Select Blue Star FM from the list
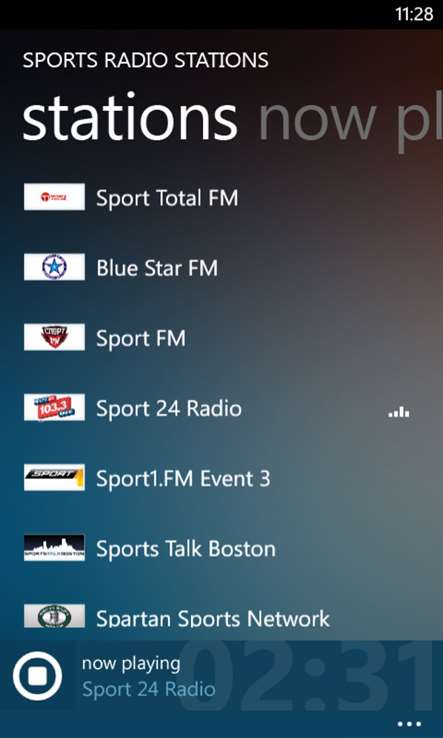The width and height of the screenshot is (443, 738). 221,267
